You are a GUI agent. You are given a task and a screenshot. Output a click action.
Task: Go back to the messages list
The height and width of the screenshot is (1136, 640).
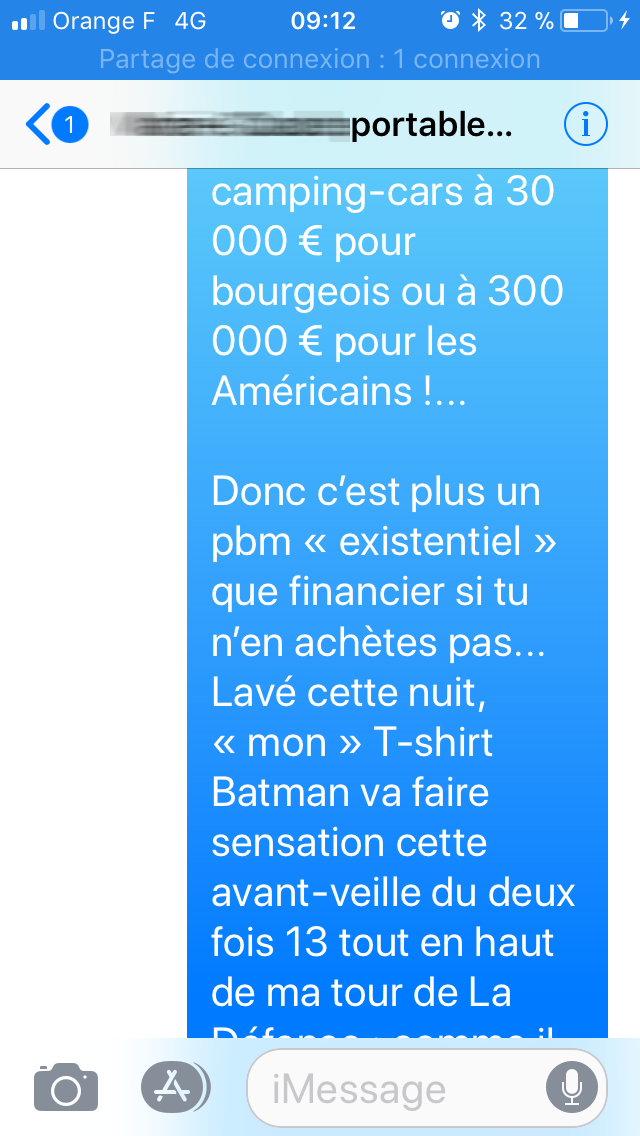[57, 125]
